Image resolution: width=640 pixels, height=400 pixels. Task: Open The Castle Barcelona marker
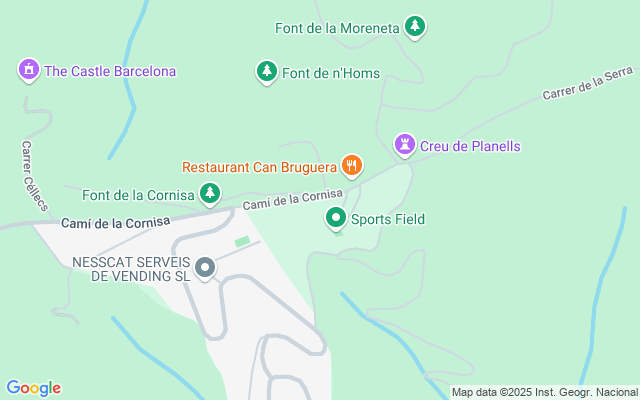click(x=29, y=71)
